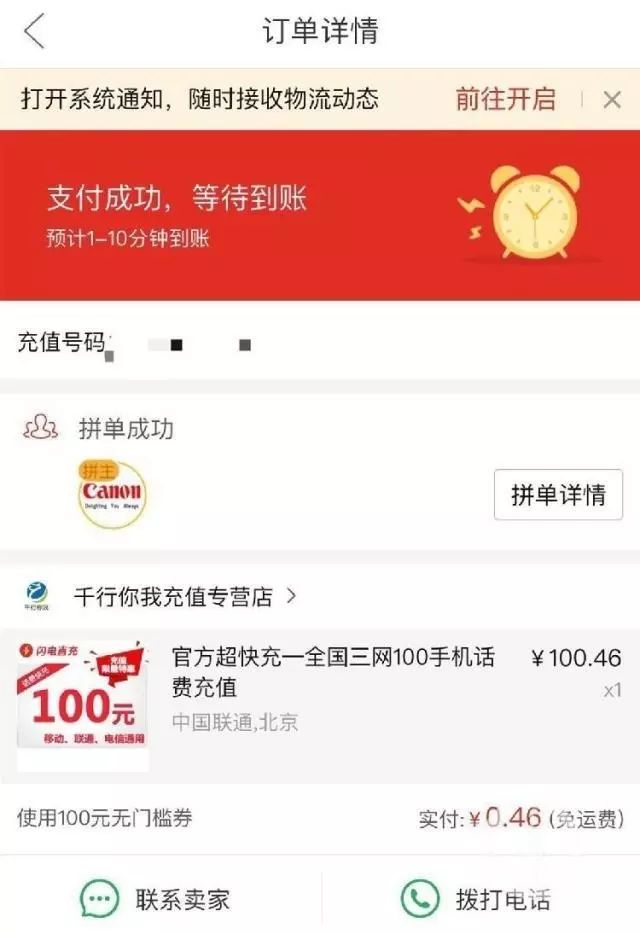The width and height of the screenshot is (640, 934).
Task: Go back from the 订单详情 page
Action: (35, 32)
